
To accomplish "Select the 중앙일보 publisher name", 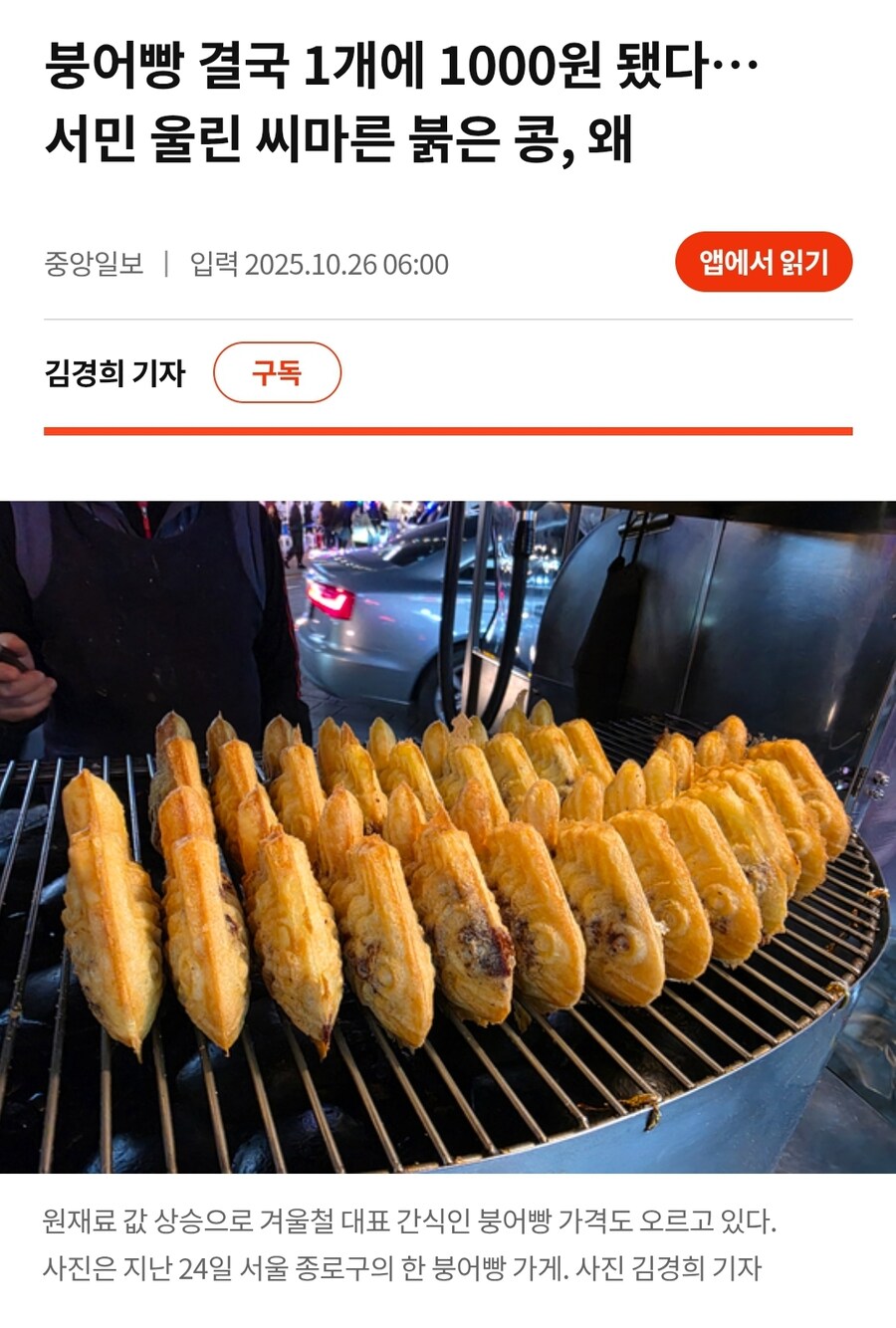I will point(95,263).
